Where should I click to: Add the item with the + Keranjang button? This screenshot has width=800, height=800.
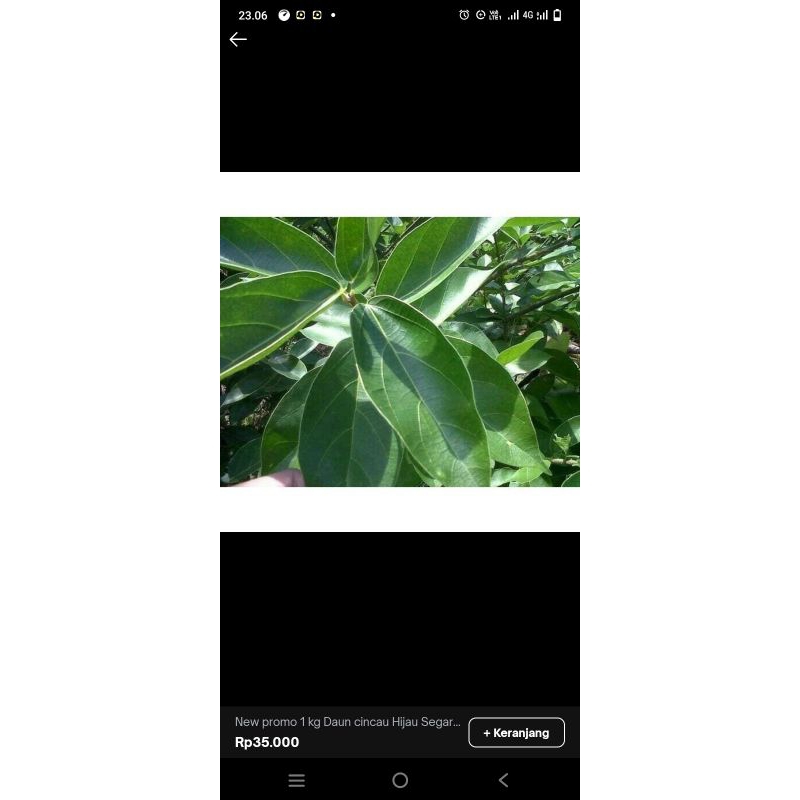coord(516,733)
